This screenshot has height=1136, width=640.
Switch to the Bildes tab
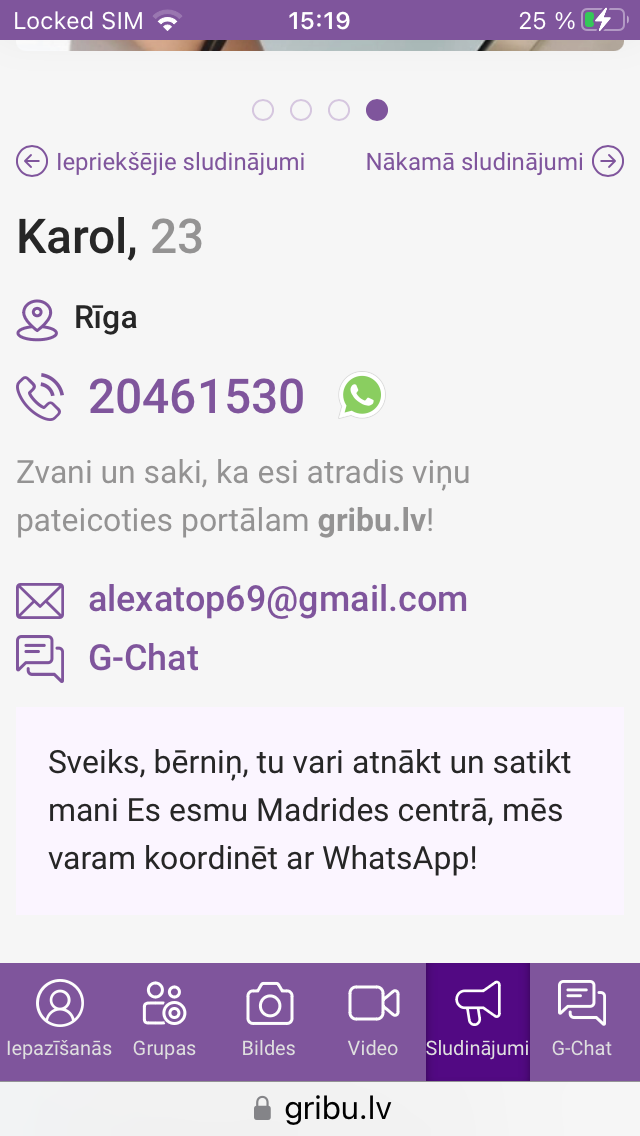269,1022
